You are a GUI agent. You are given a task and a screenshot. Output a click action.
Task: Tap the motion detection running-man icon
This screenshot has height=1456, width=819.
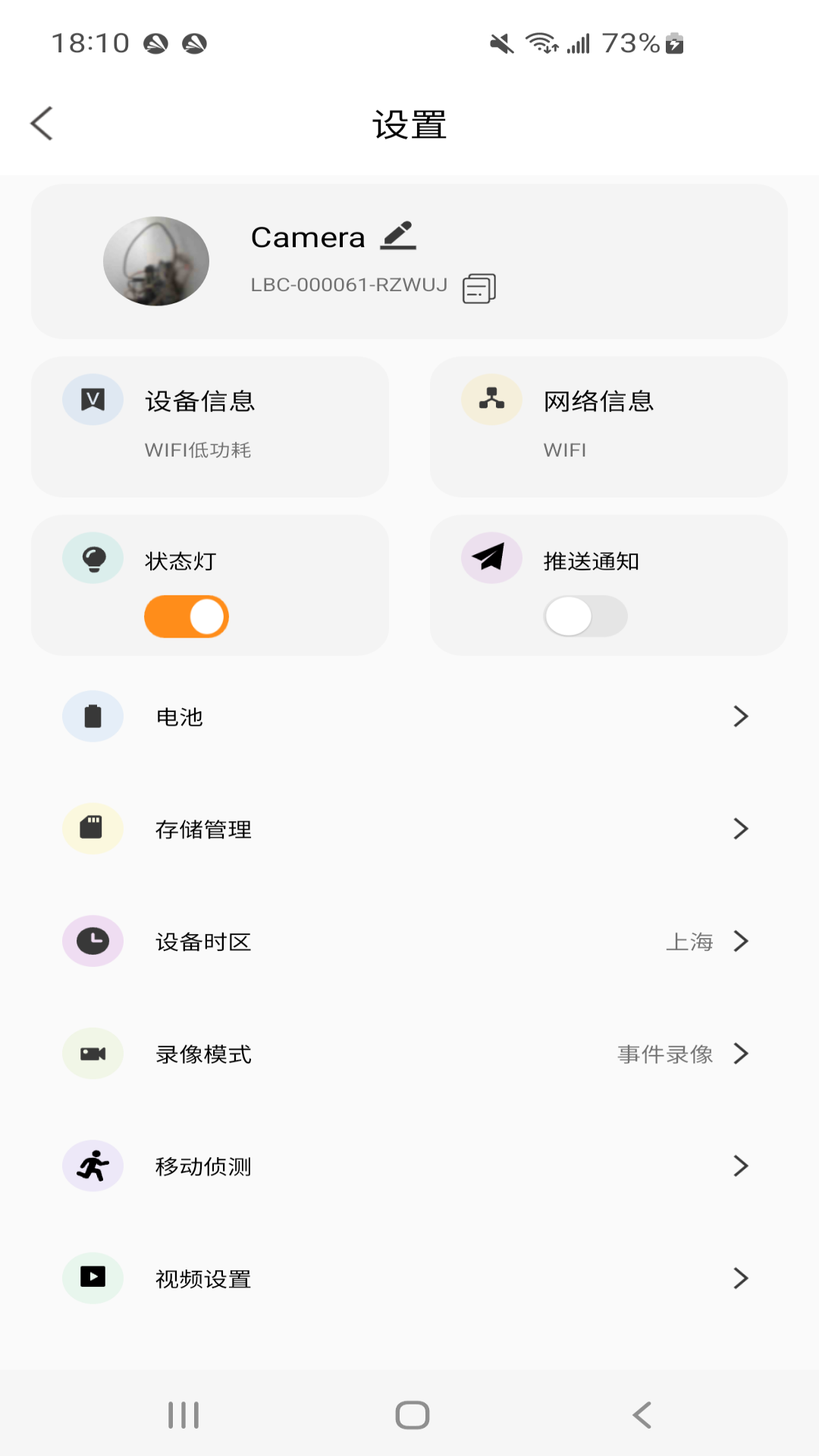pyautogui.click(x=93, y=1166)
